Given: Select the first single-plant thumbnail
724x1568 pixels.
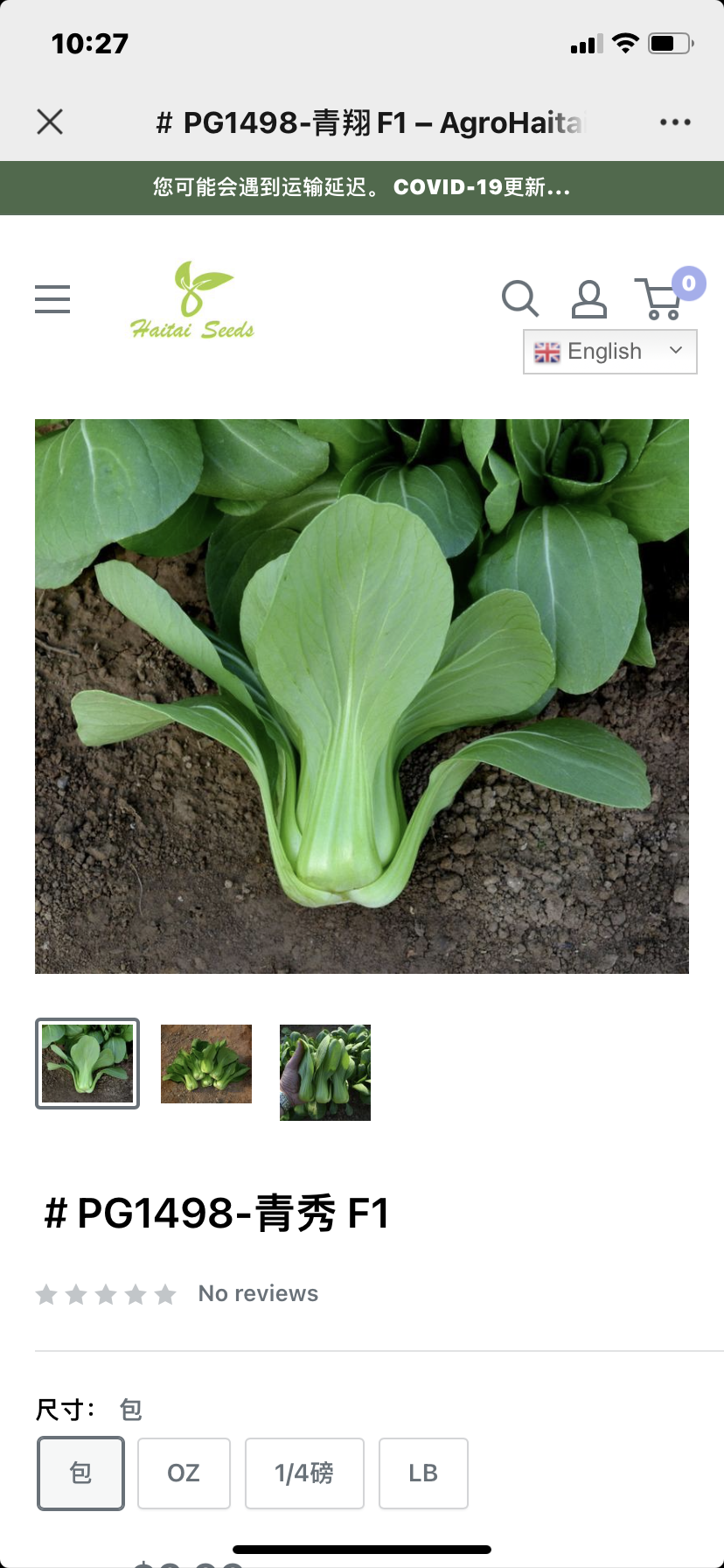Looking at the screenshot, I should [87, 1063].
